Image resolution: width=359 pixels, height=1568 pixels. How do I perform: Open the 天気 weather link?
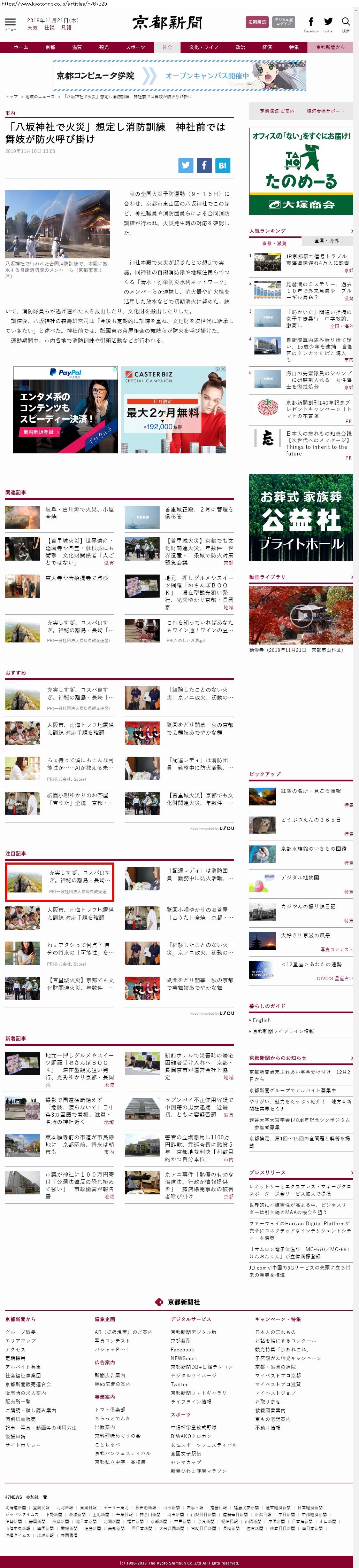pos(32,28)
